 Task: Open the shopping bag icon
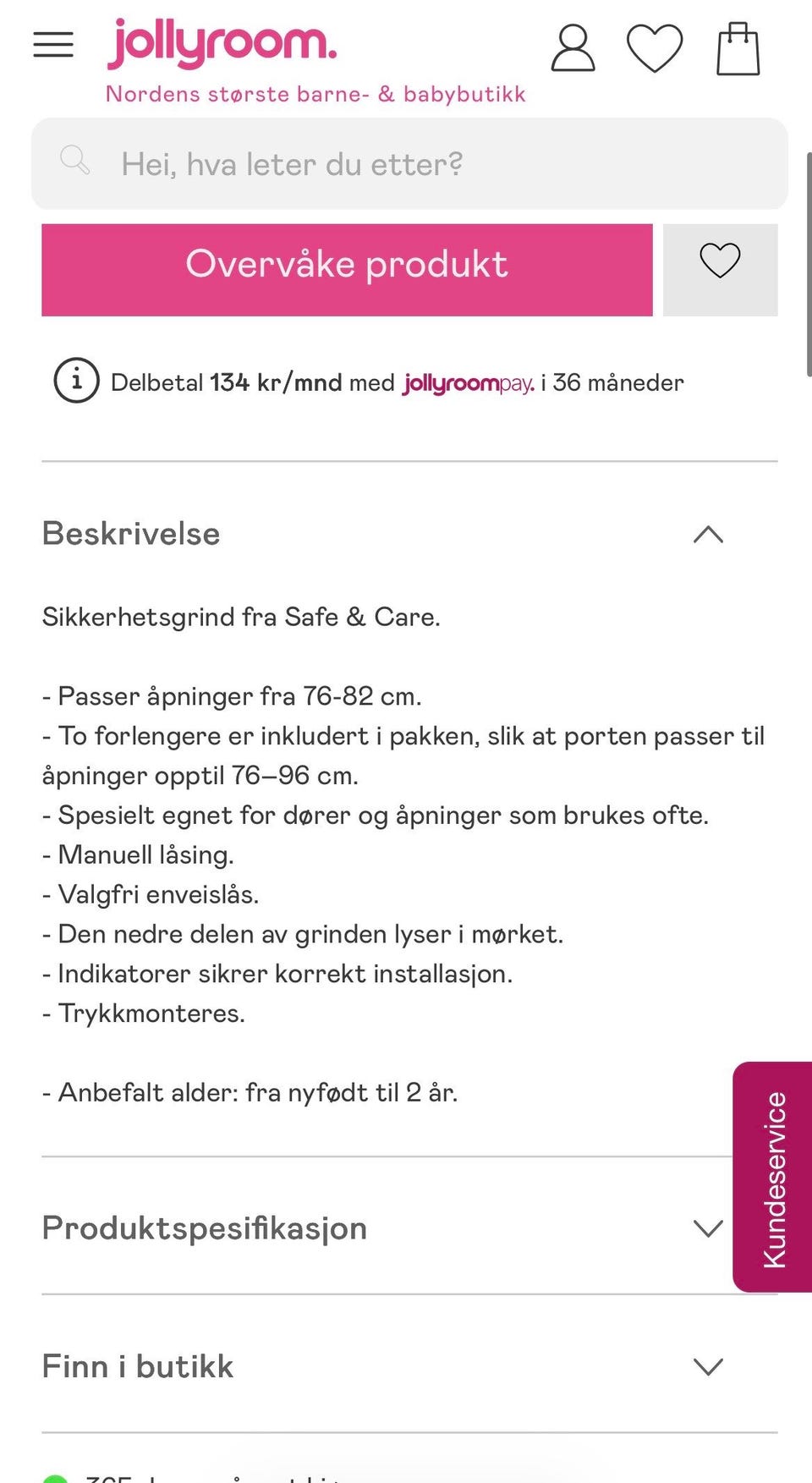(x=737, y=48)
